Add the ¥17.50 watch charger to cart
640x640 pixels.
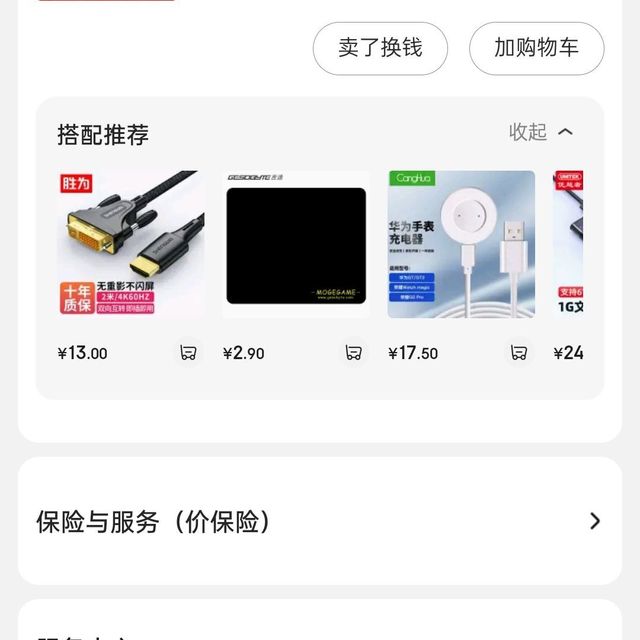(x=518, y=353)
